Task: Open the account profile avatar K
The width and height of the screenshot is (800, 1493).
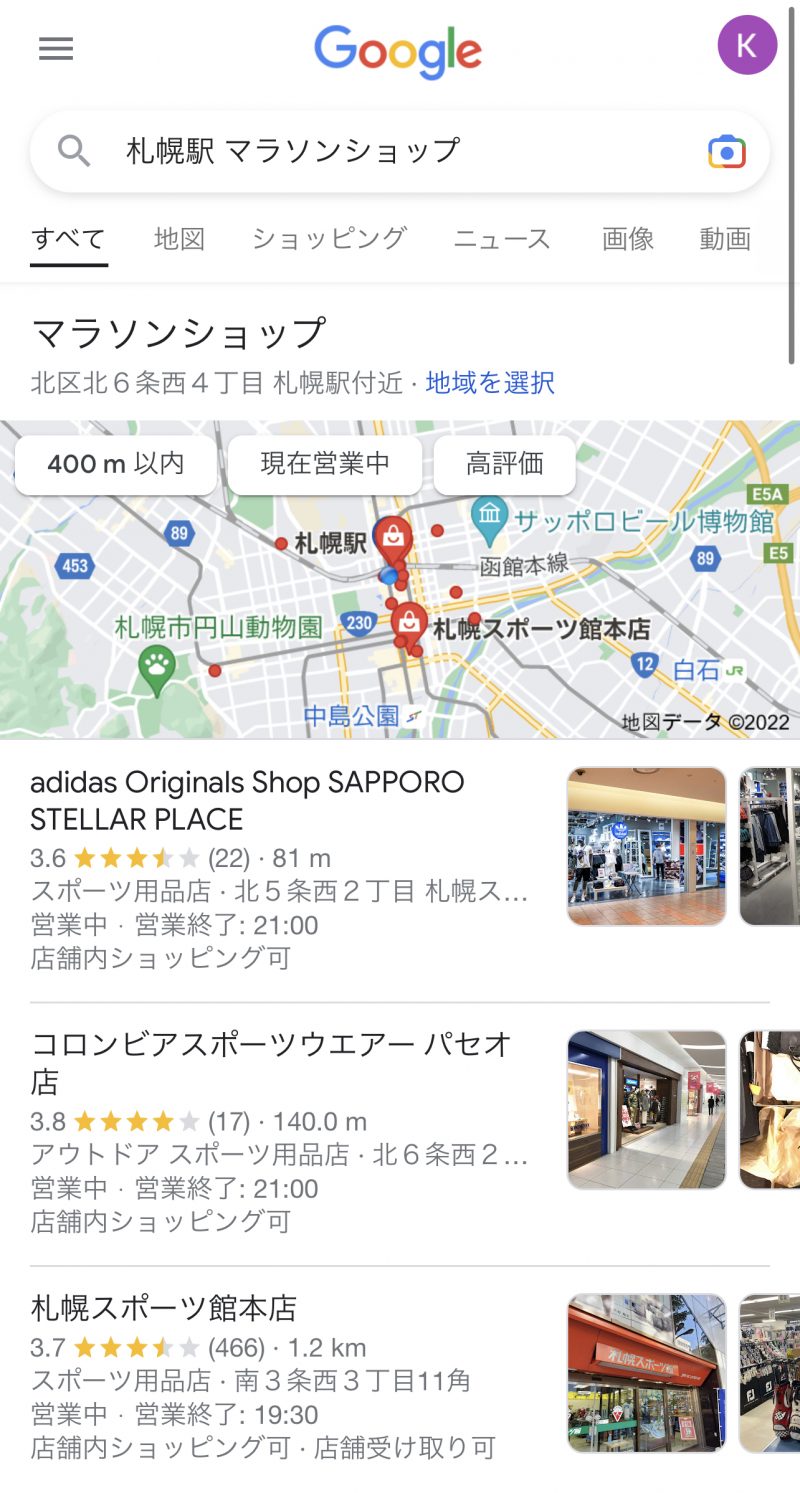Action: [747, 46]
